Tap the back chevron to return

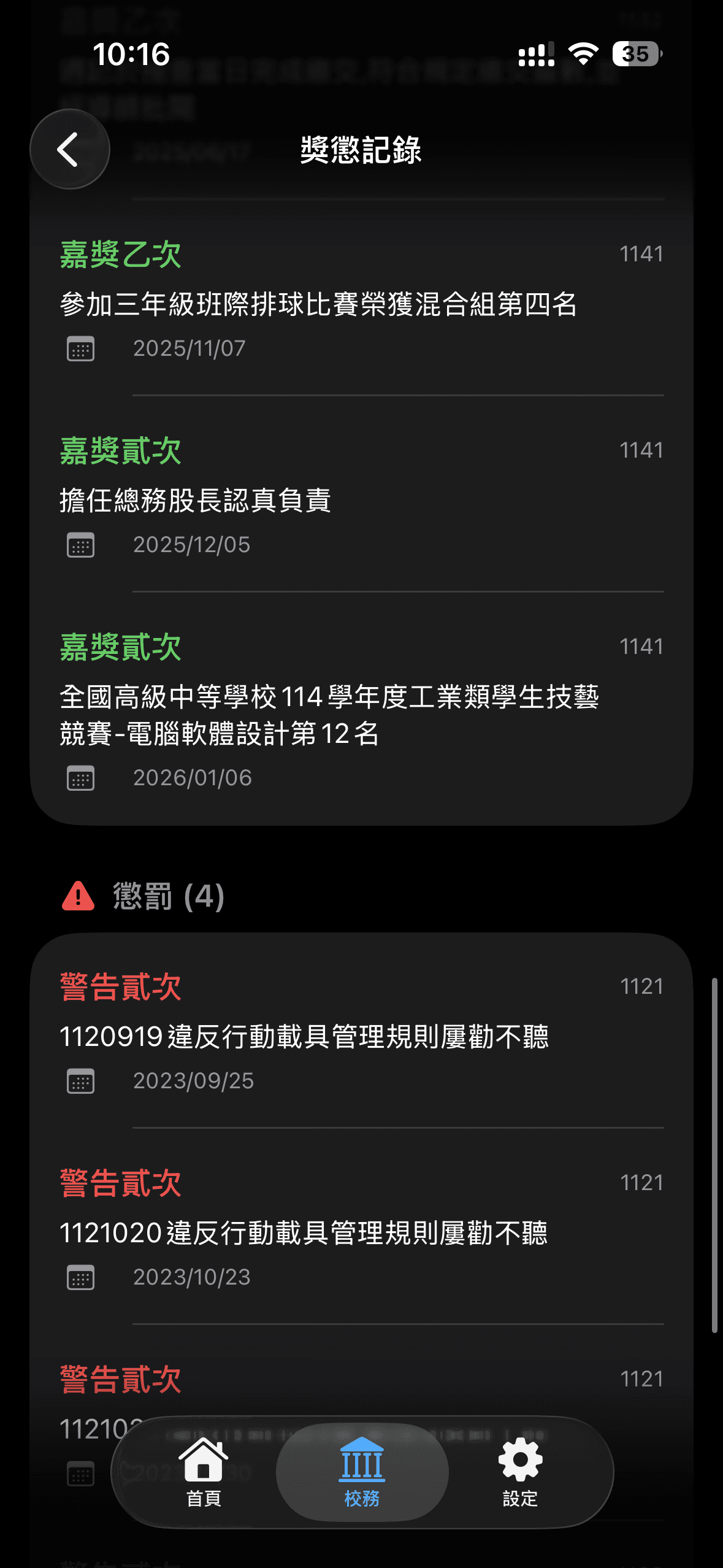pyautogui.click(x=69, y=149)
